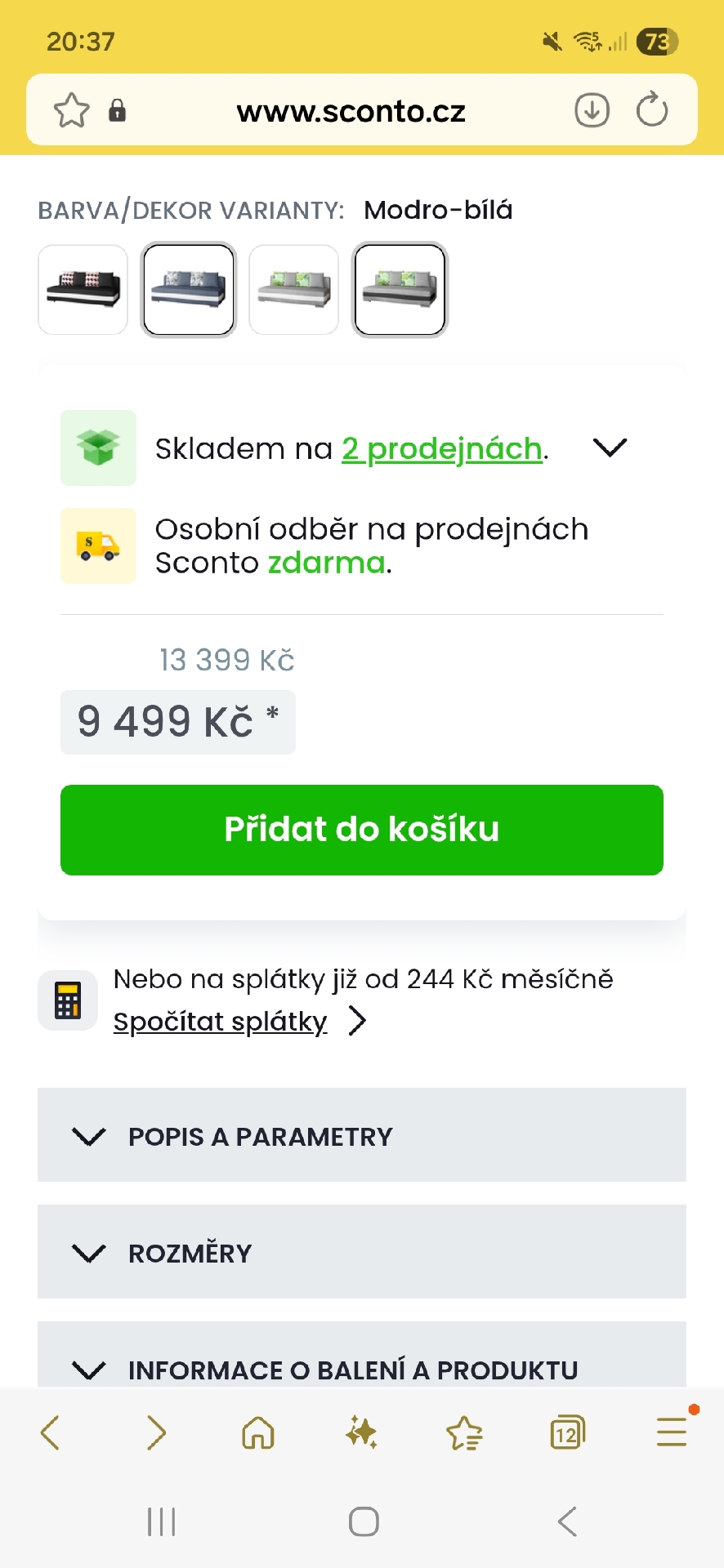Select the black sofa color variant
This screenshot has height=1568, width=724.
[x=83, y=290]
